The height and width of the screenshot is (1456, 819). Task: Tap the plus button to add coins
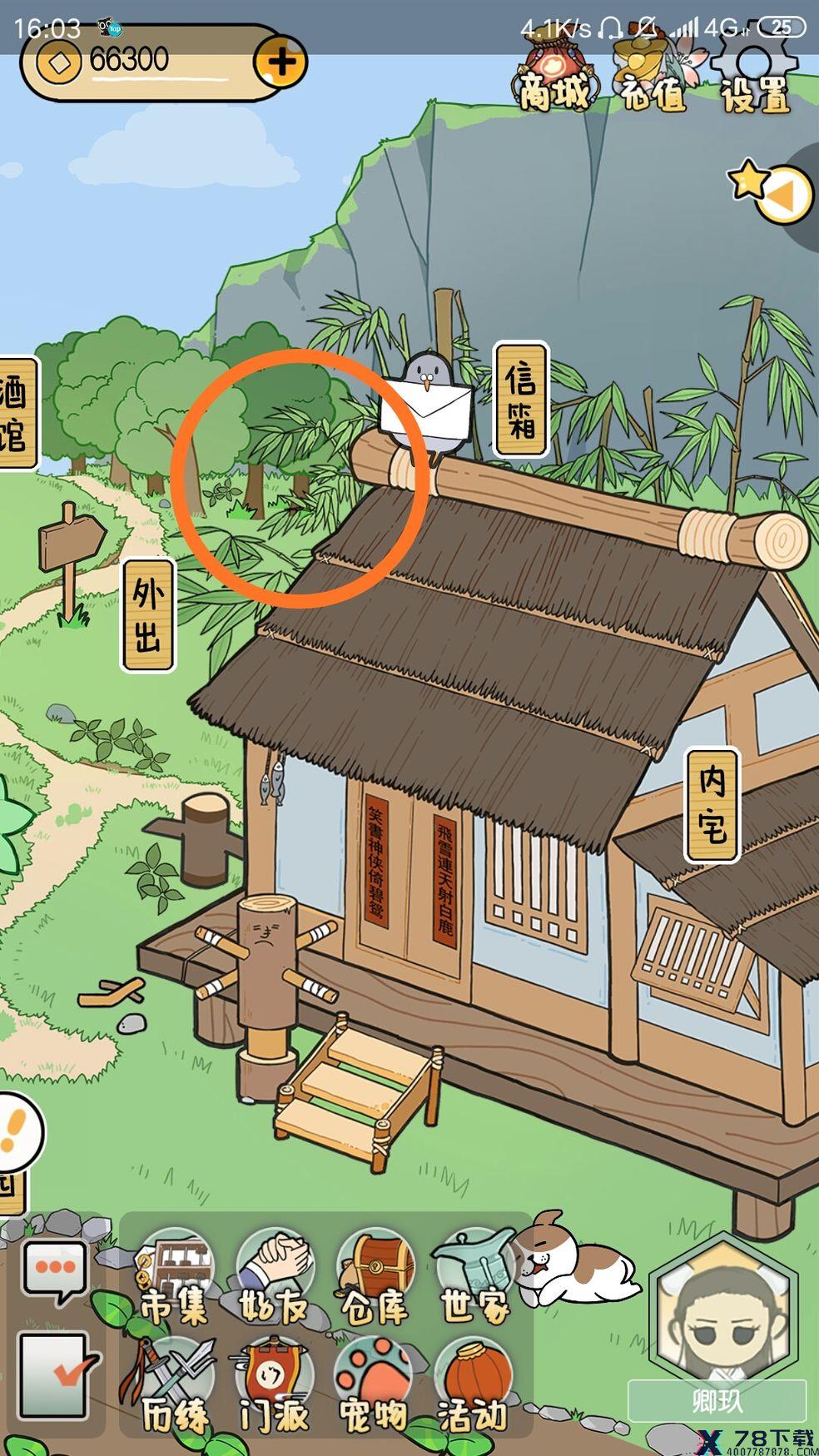tap(280, 62)
